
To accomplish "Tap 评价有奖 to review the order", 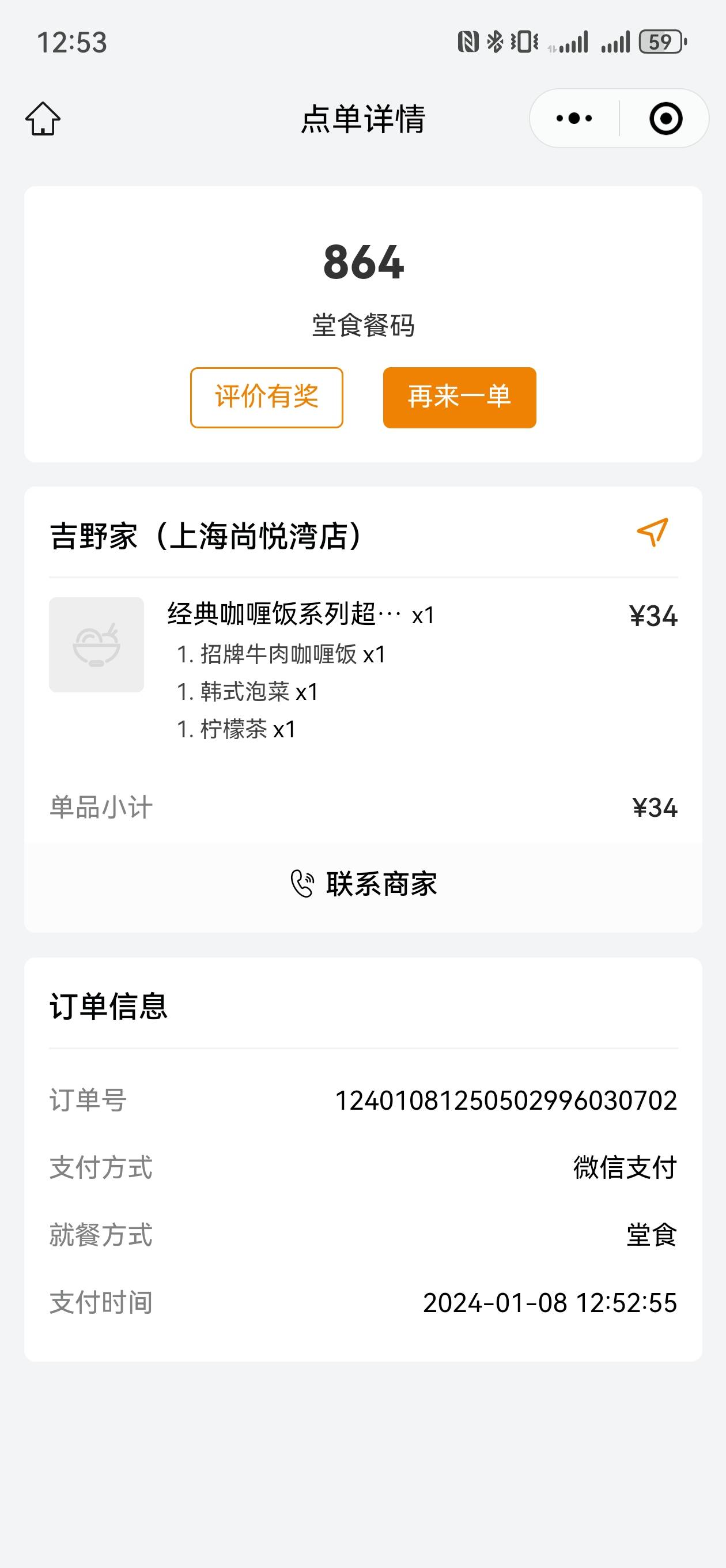I will (267, 398).
